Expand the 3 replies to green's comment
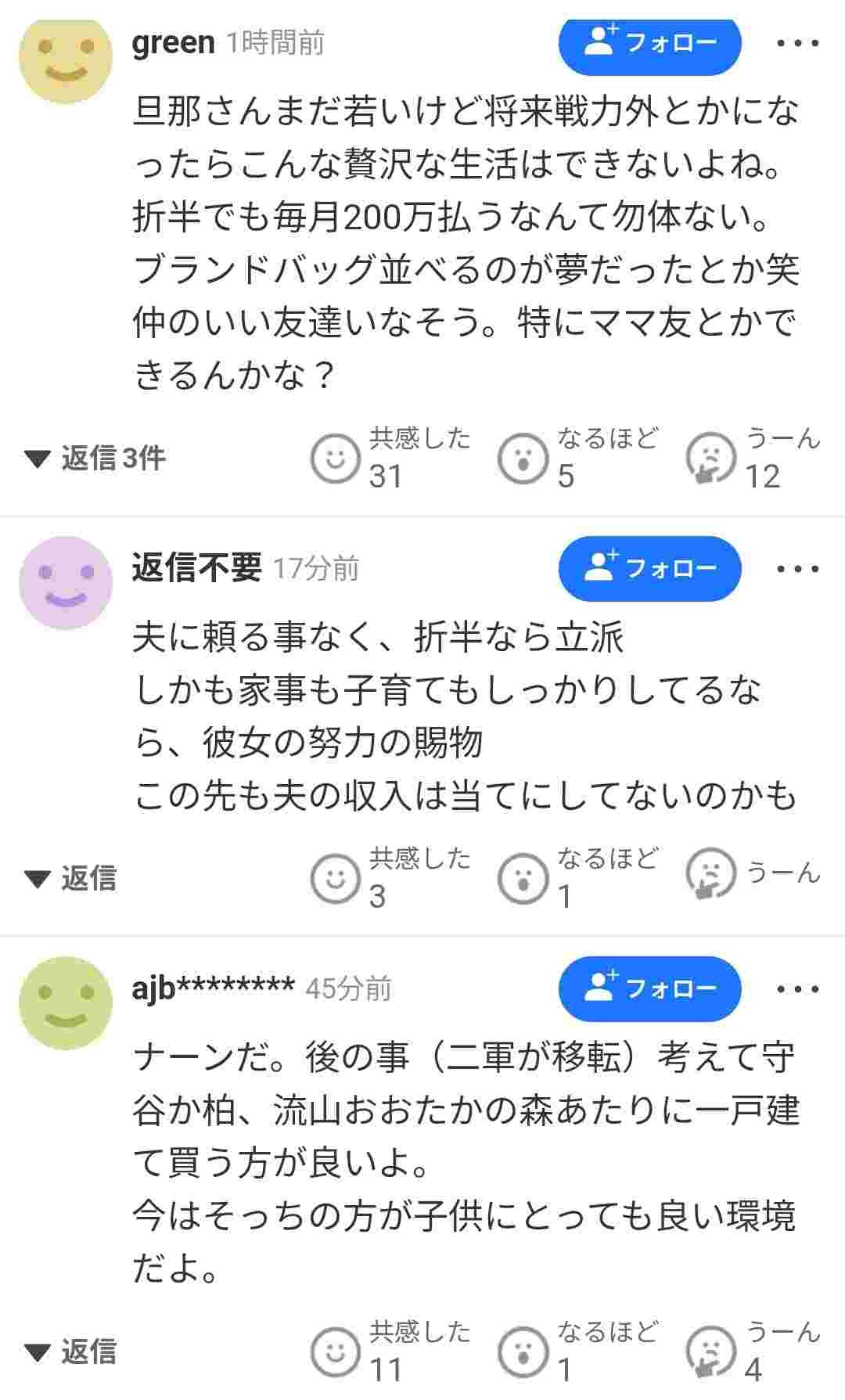845x1400 pixels. pos(95,459)
